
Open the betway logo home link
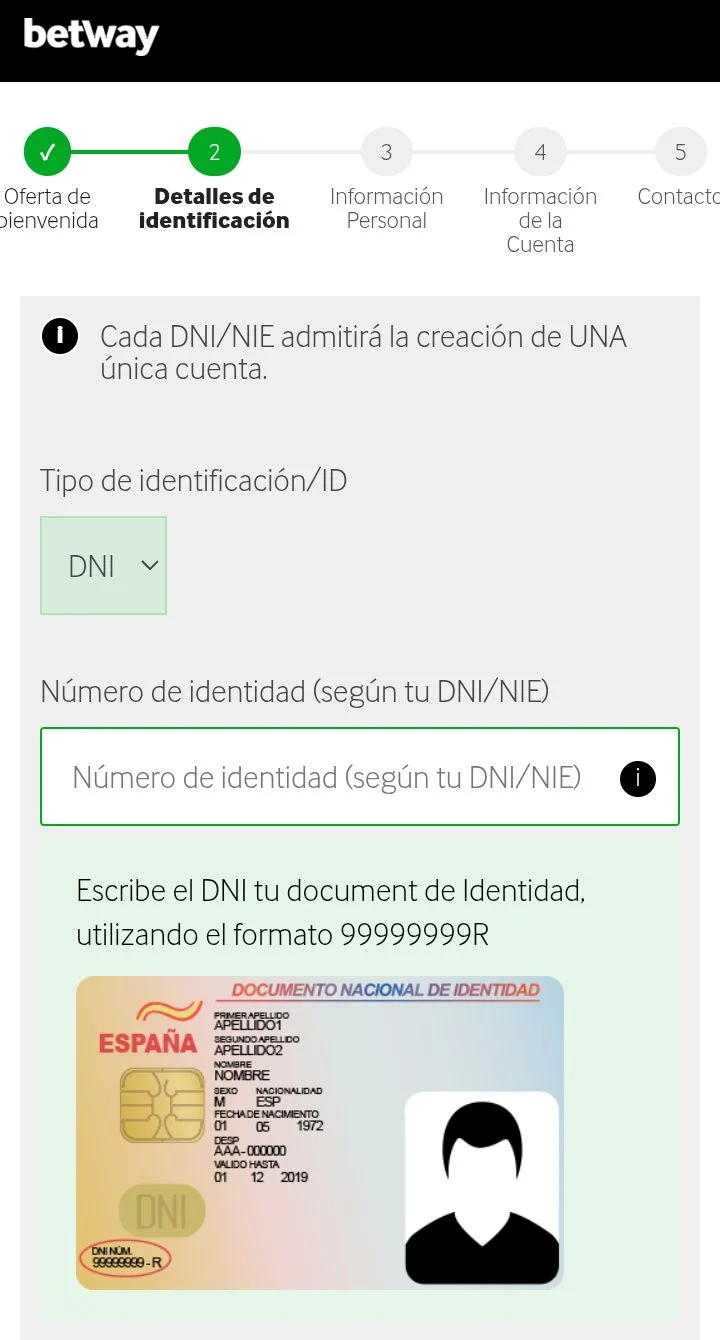91,35
